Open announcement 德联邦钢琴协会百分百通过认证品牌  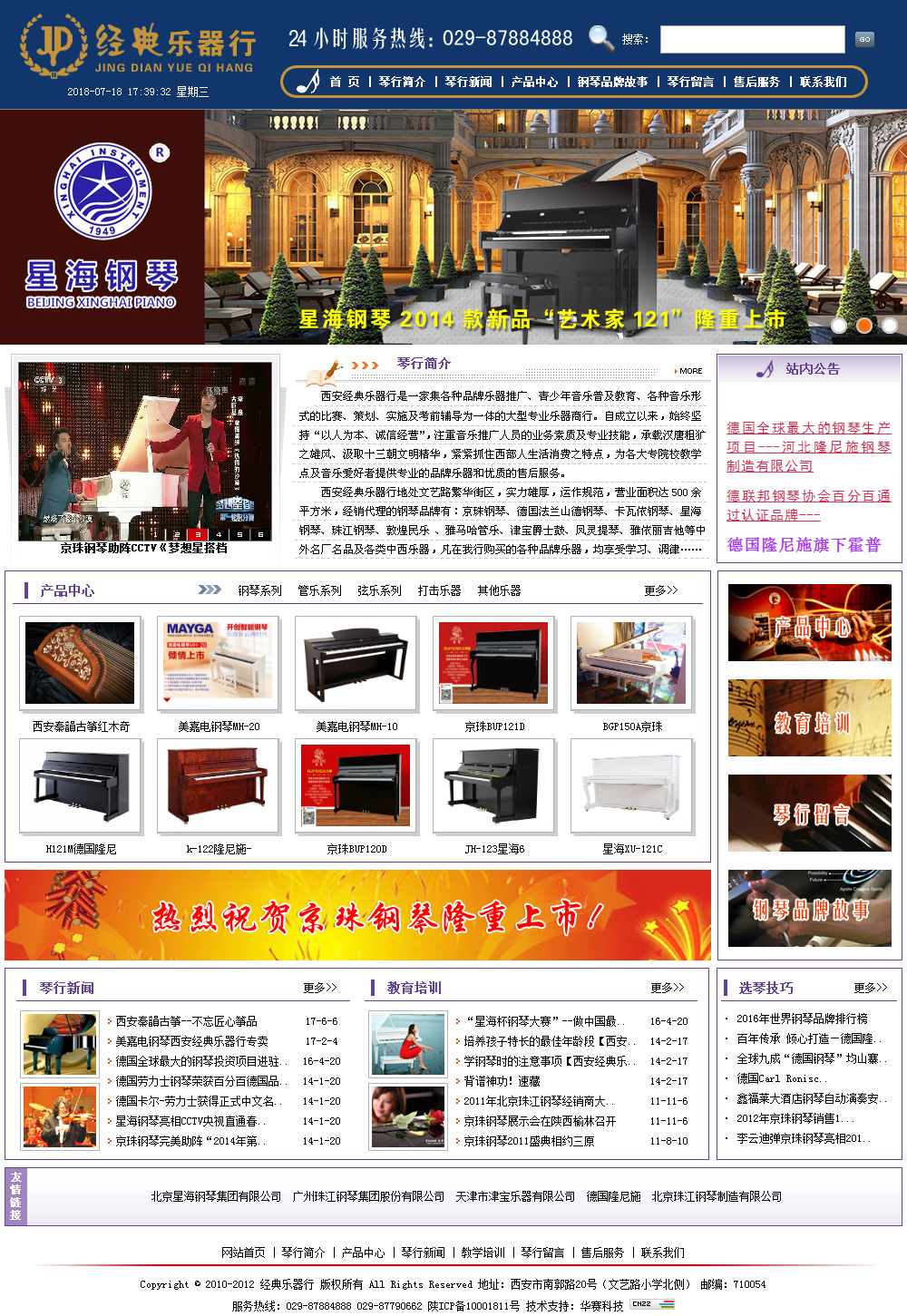pyautogui.click(x=808, y=505)
